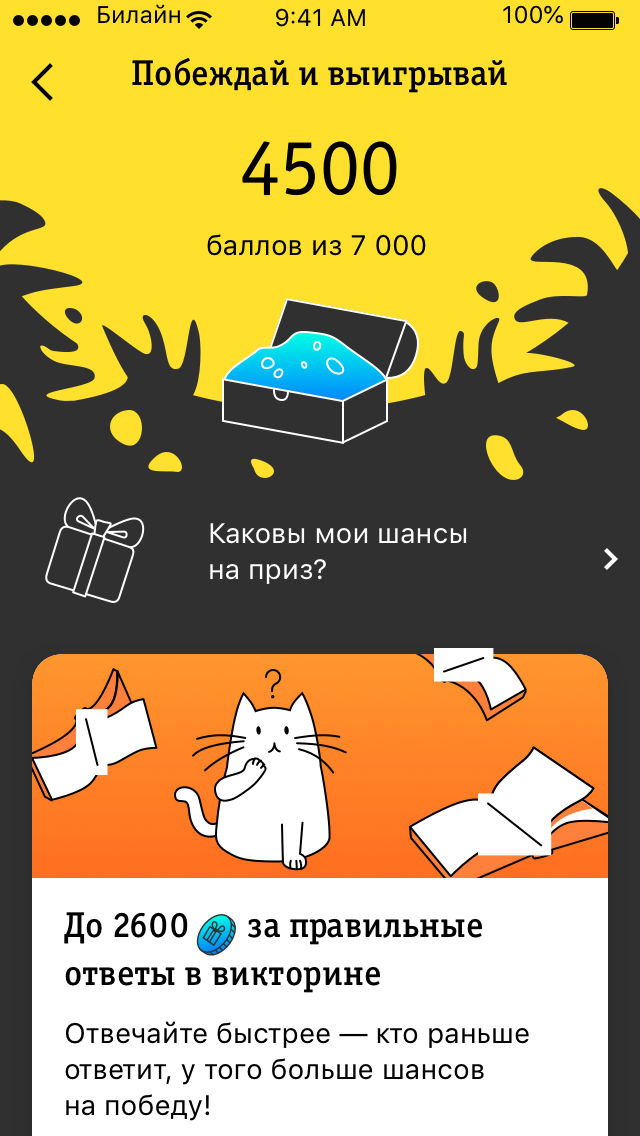The height and width of the screenshot is (1136, 640).
Task: Open 'Каковы мои шансы на приз?' row
Action: (338, 552)
